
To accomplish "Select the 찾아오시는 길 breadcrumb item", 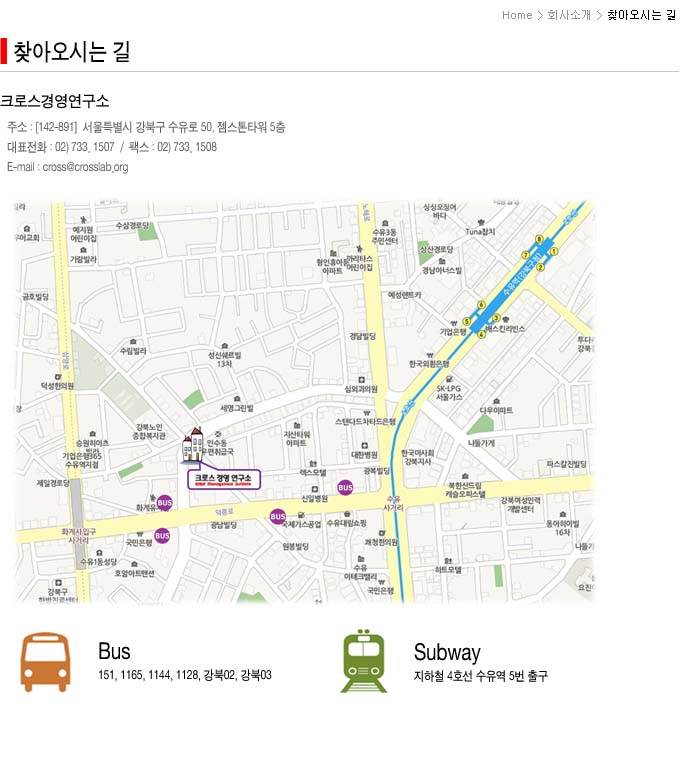I will pos(641,15).
